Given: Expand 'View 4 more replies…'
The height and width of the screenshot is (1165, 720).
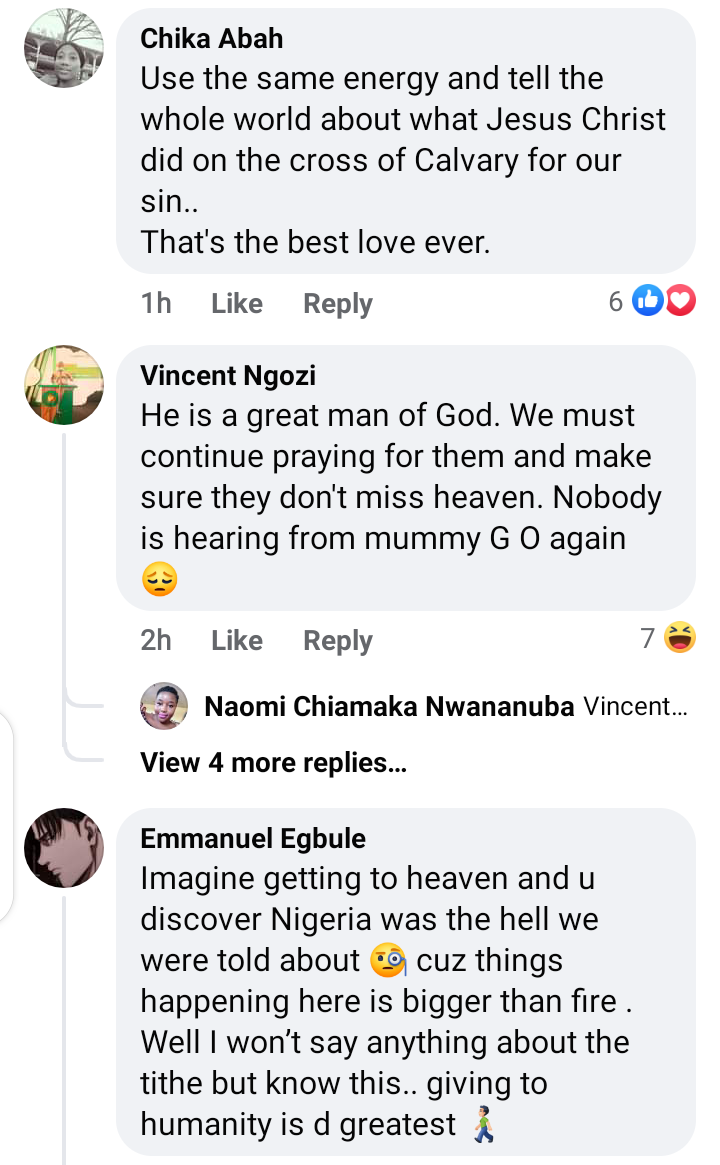Looking at the screenshot, I should click(271, 763).
